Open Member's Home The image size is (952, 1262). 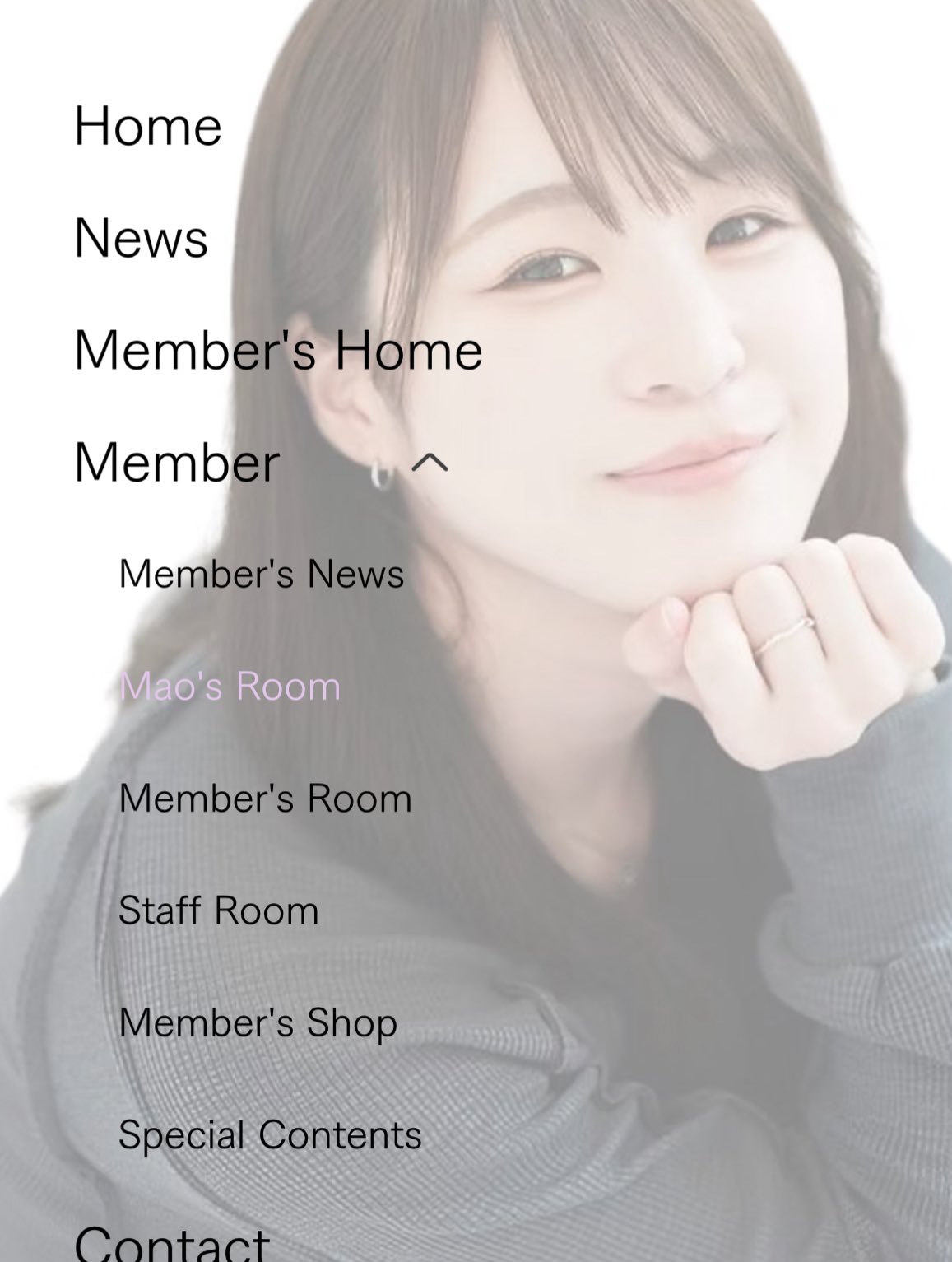click(278, 350)
